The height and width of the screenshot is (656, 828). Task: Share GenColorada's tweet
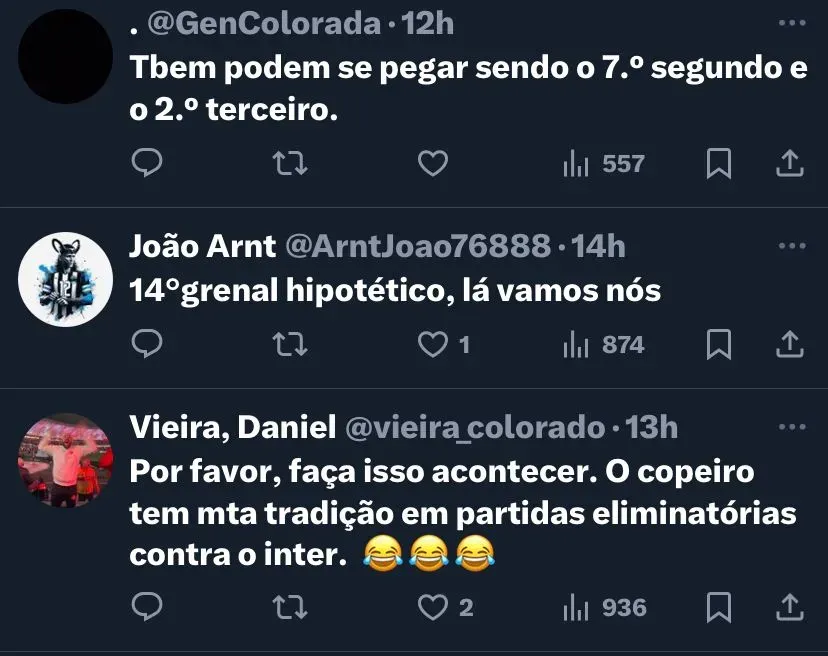790,163
